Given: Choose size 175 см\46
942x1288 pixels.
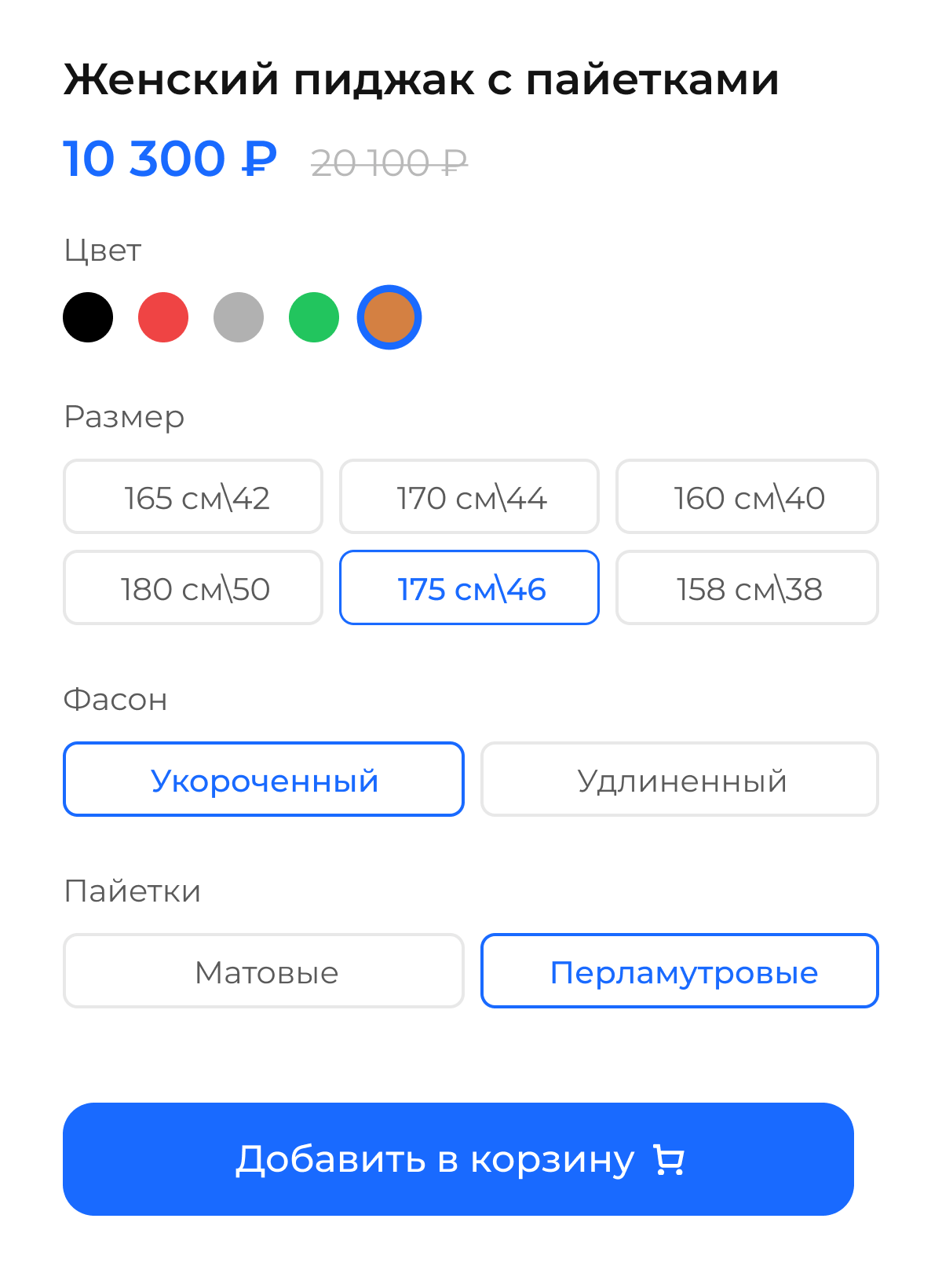Looking at the screenshot, I should (469, 588).
